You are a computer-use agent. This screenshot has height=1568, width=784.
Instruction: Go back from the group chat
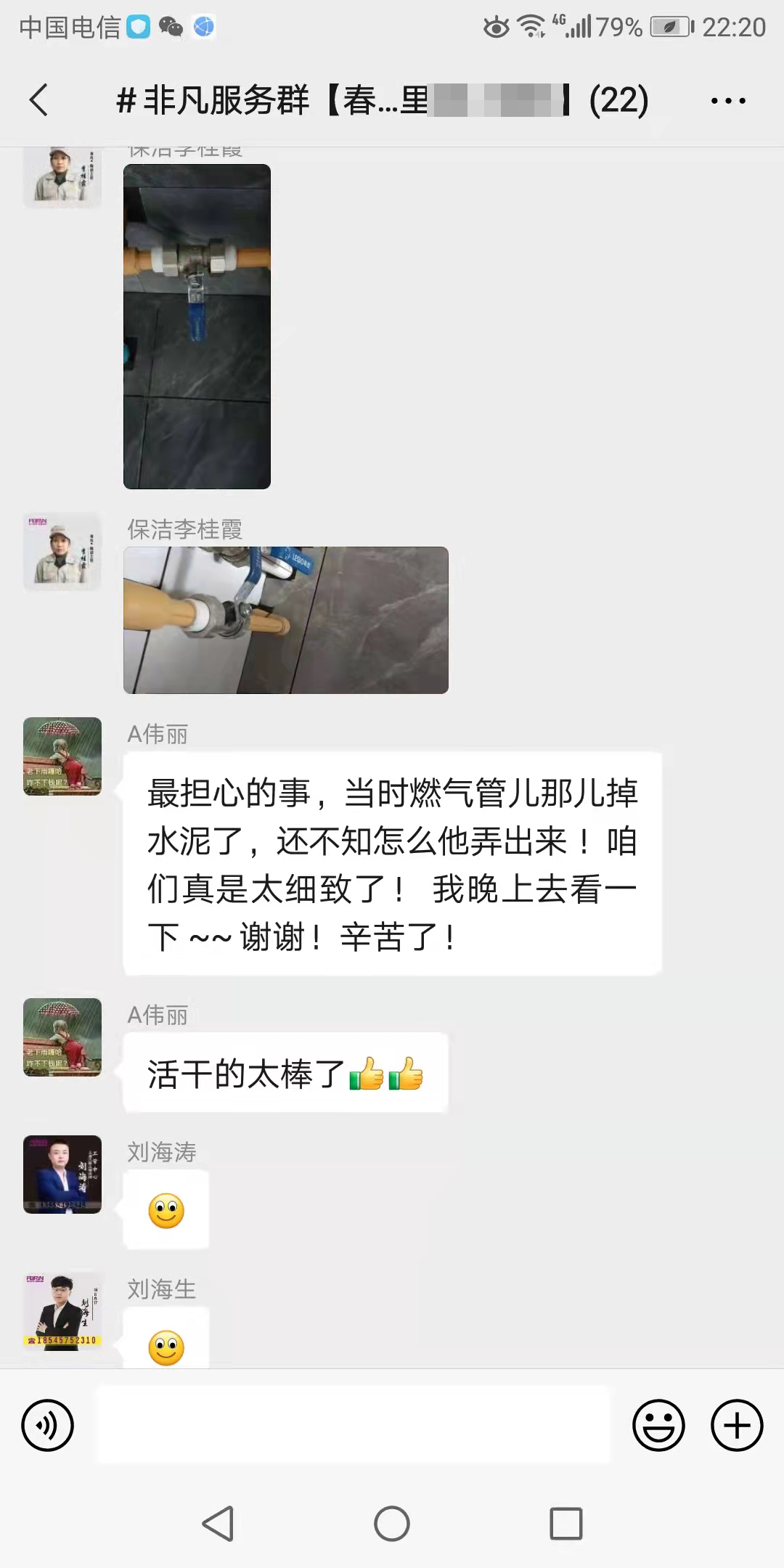click(x=39, y=99)
